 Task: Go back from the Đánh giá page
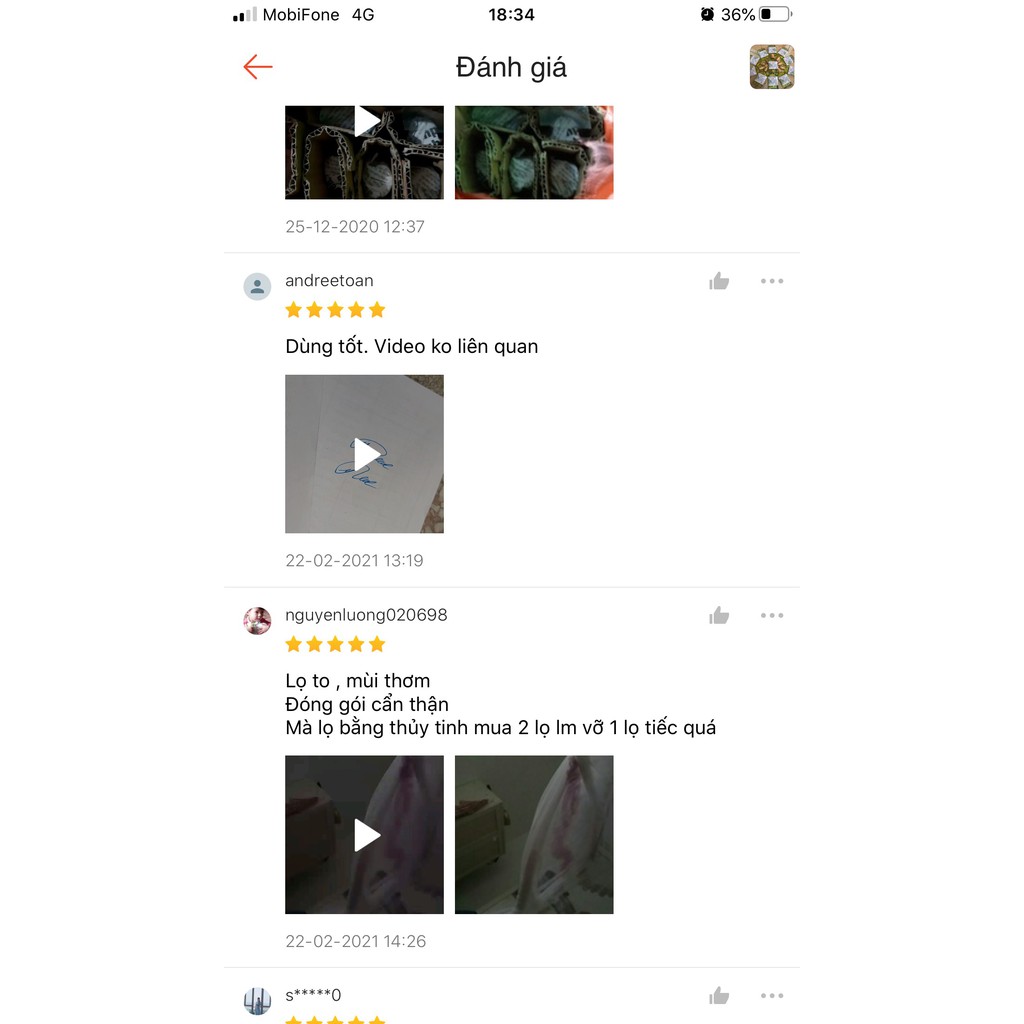258,67
